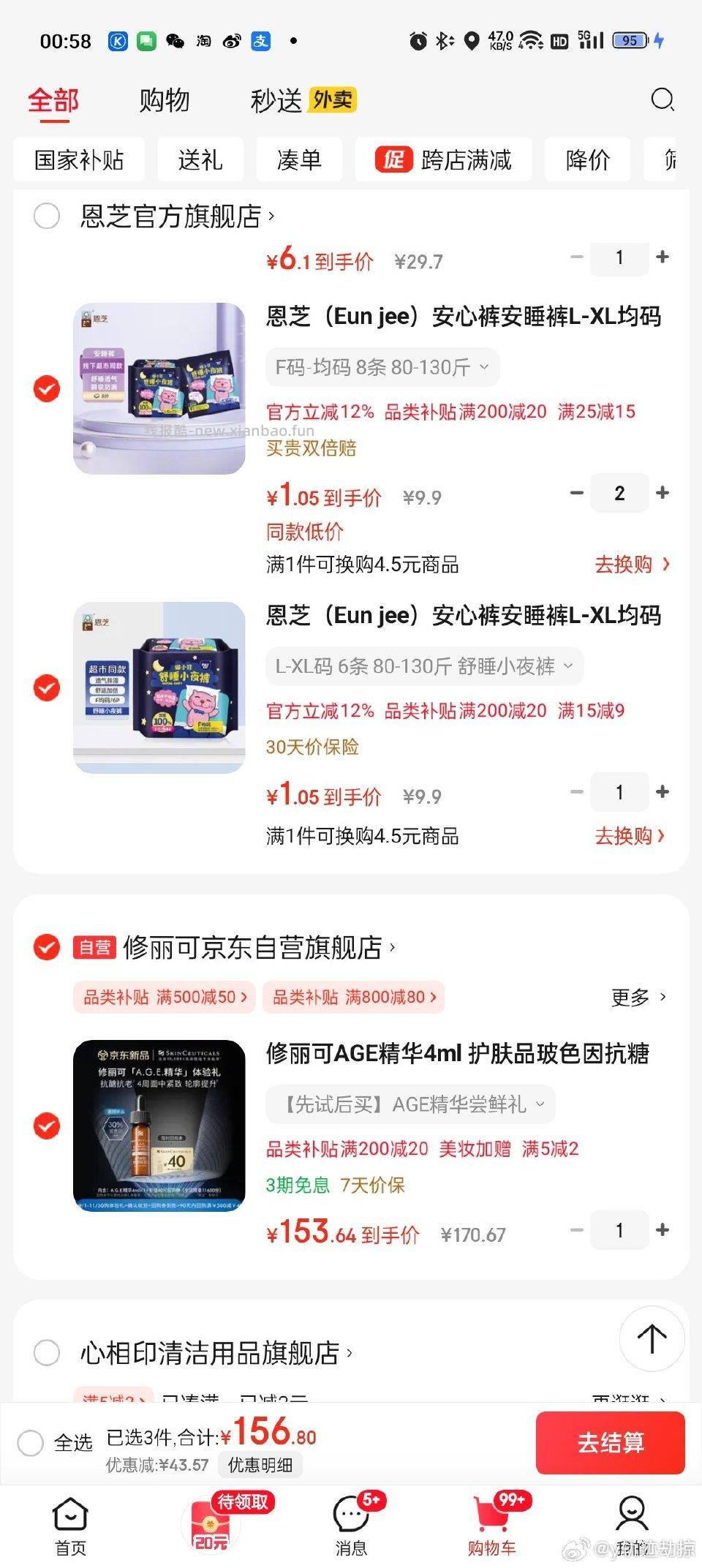The image size is (702, 1568).
Task: Tap plus icon to increase AGE精华 quantity
Action: (x=662, y=1231)
